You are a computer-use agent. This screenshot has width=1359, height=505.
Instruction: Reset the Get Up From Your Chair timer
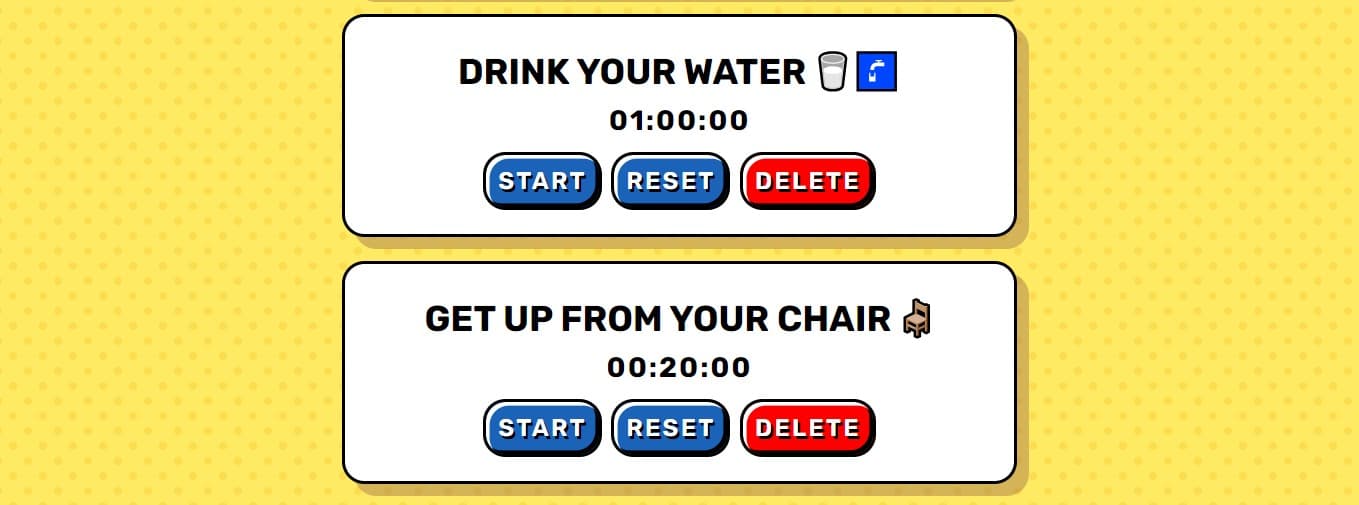click(x=669, y=428)
